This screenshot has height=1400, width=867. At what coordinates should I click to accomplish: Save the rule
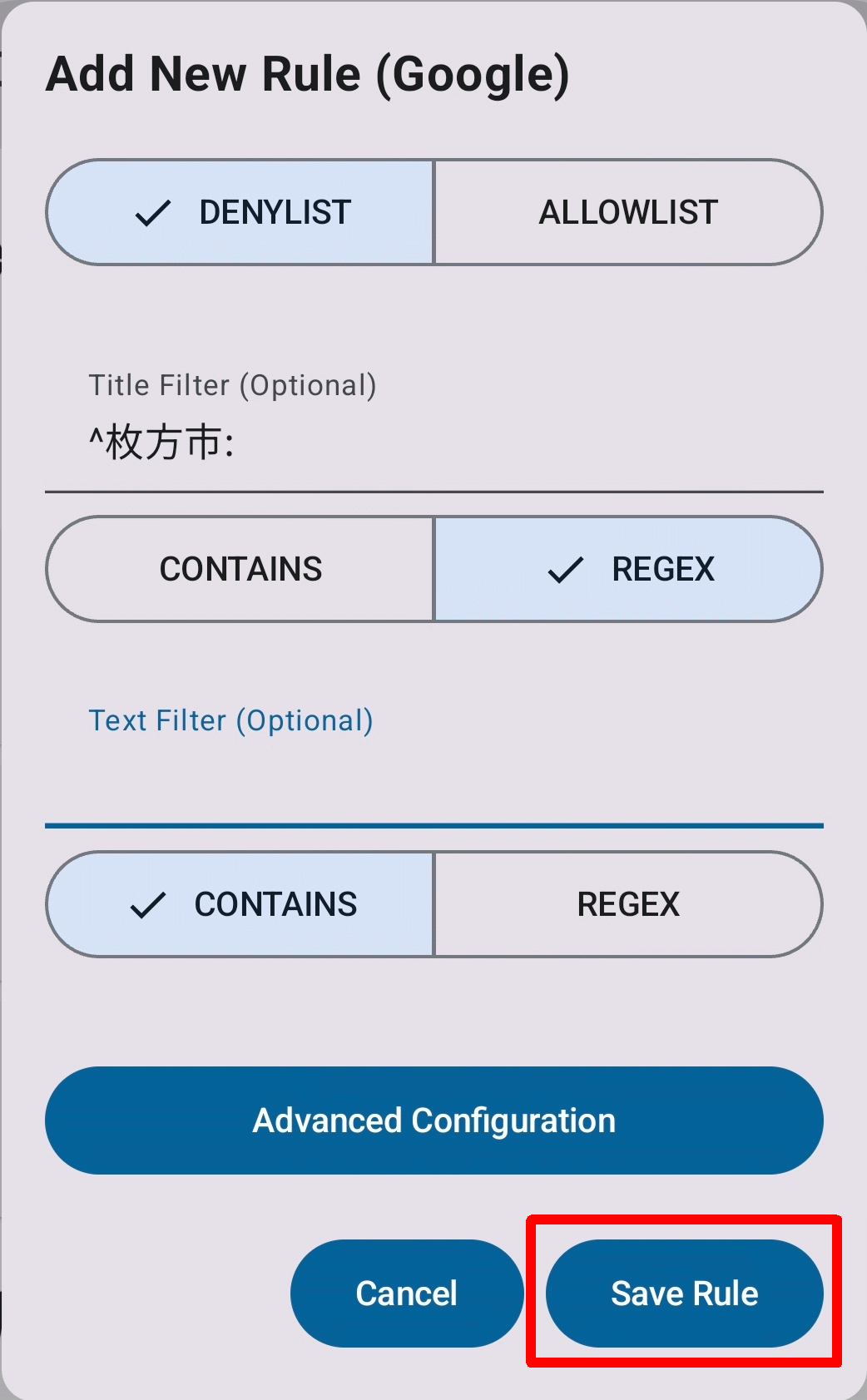[684, 1294]
